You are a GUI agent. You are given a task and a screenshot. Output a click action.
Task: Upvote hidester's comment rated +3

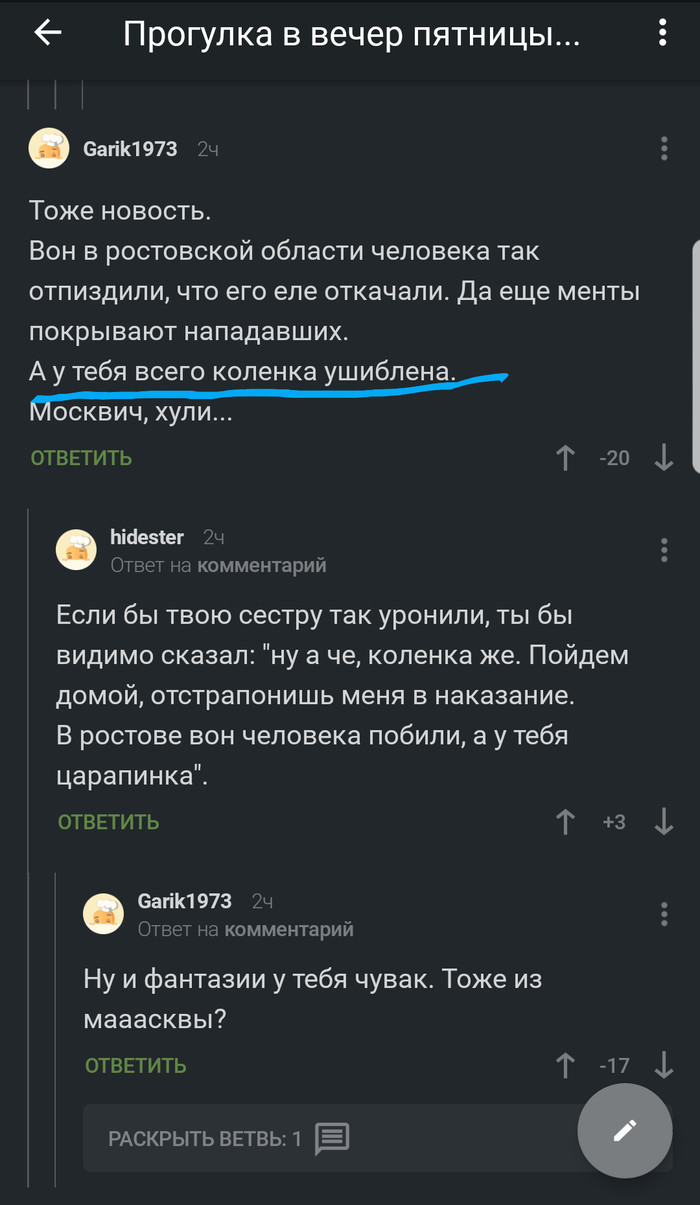tap(565, 822)
